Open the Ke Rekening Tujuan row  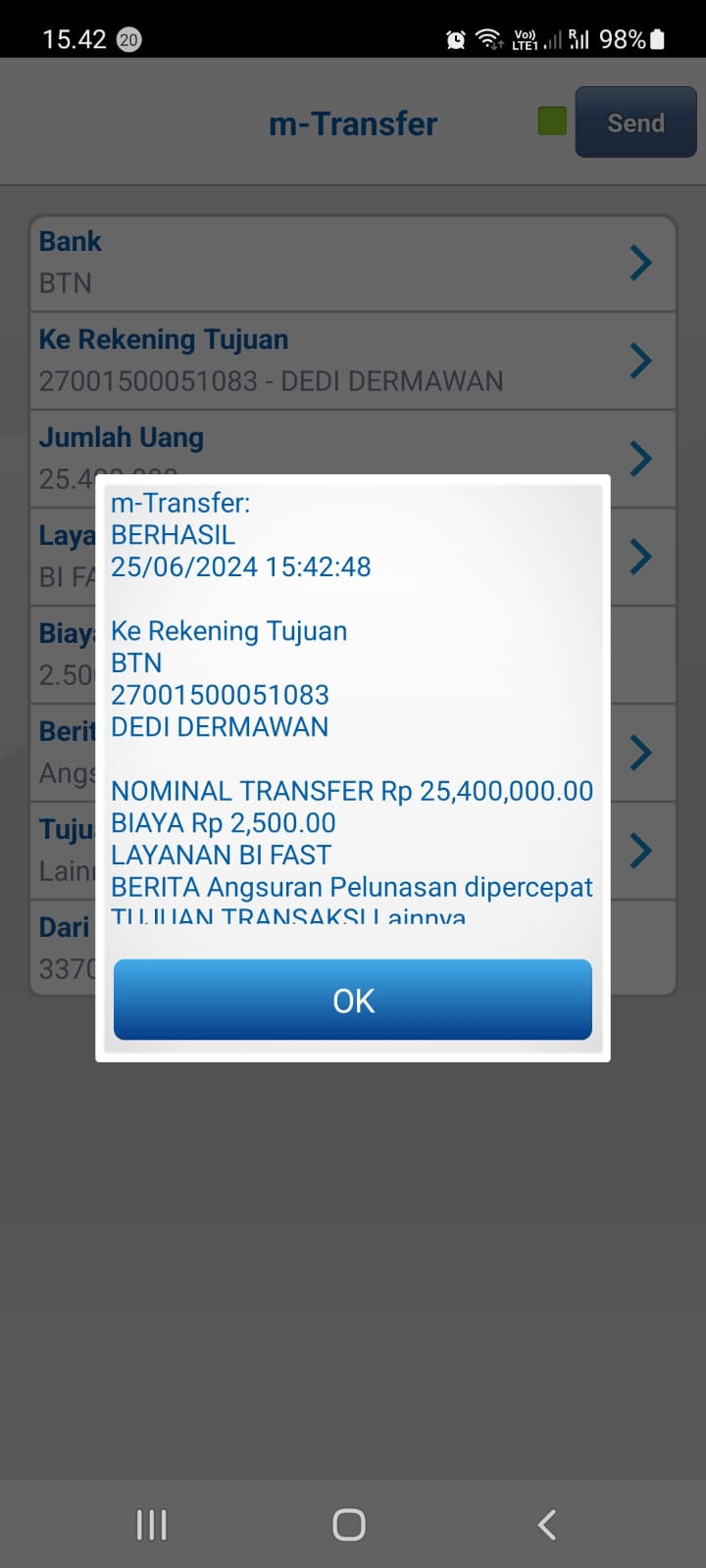point(353,361)
